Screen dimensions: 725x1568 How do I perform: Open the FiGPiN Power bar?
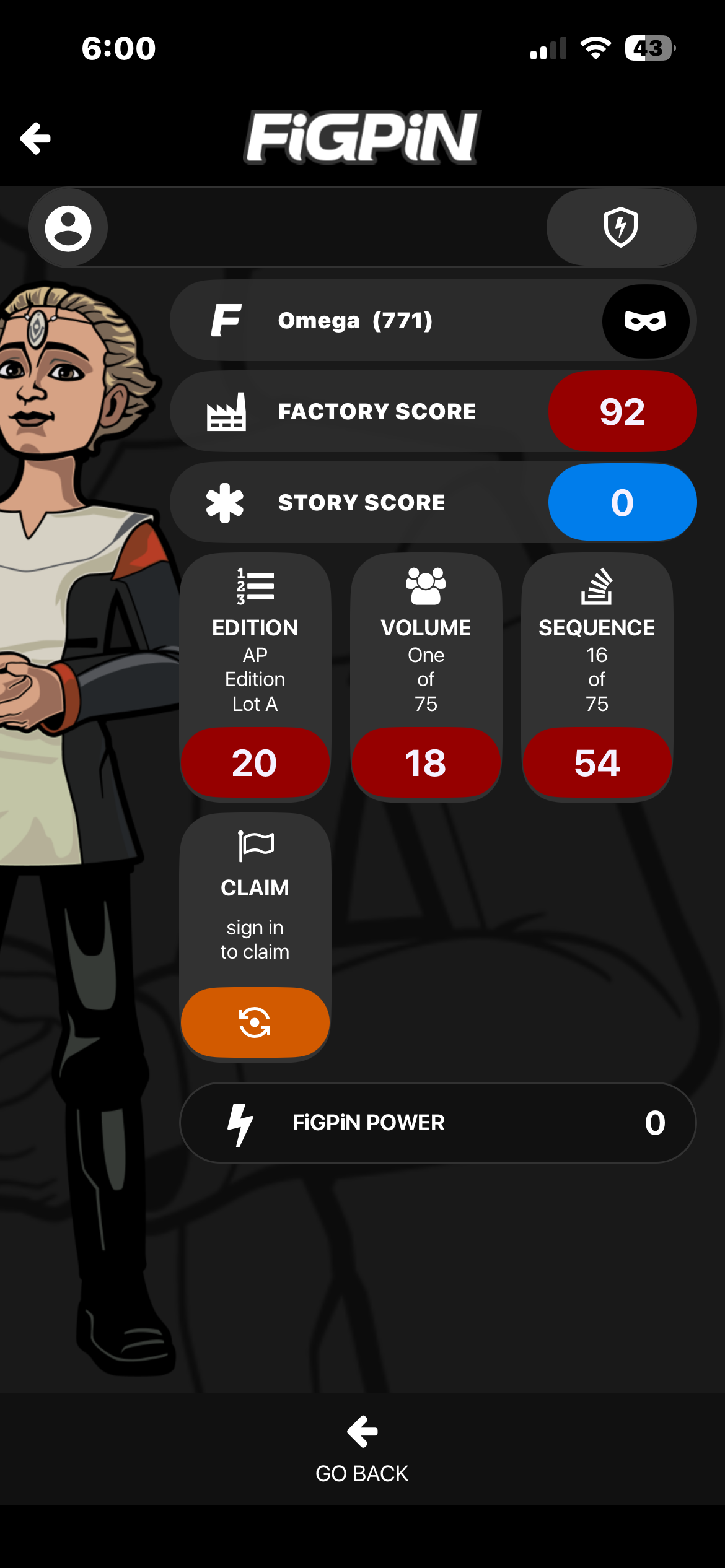[x=437, y=1123]
